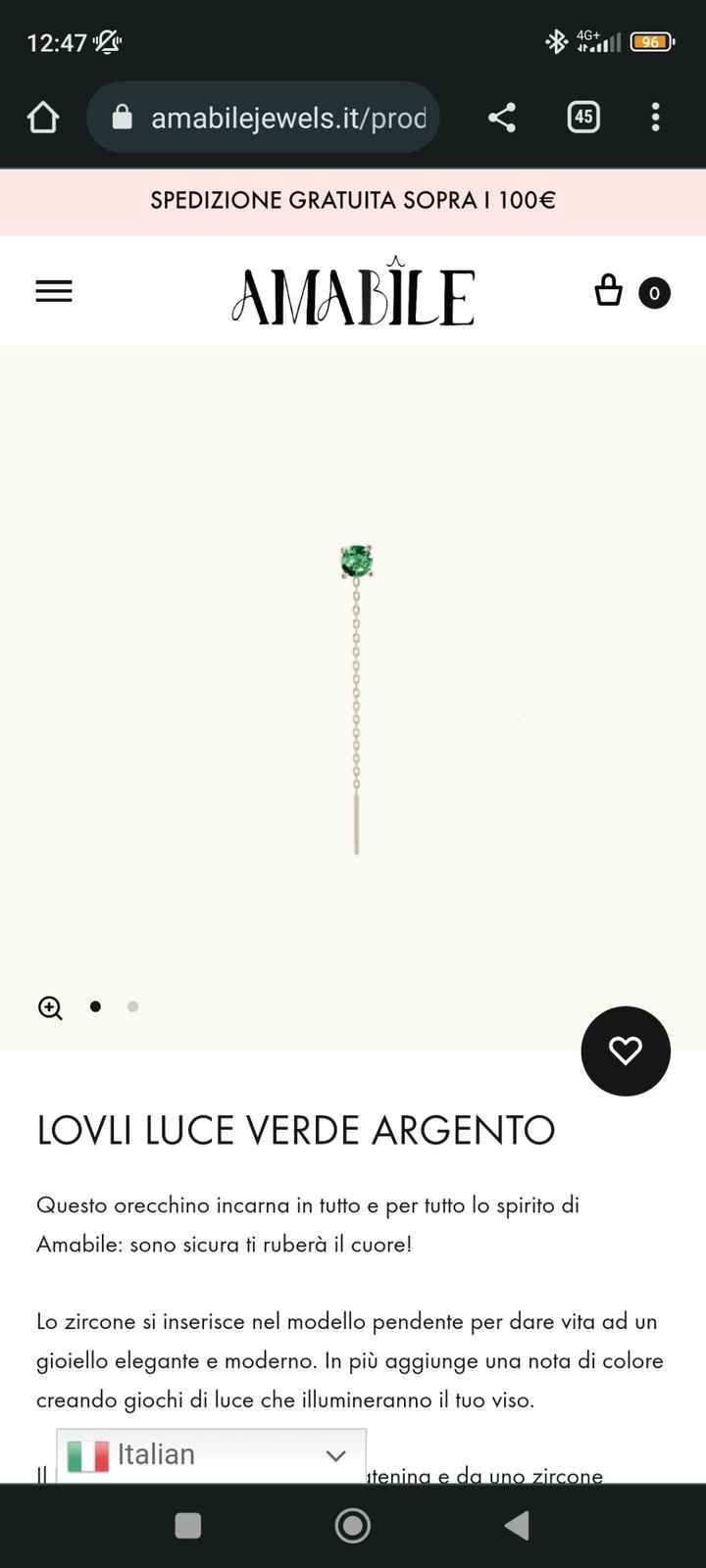The width and height of the screenshot is (706, 1568).
Task: Expand the Italian language dropdown
Action: [x=211, y=1456]
